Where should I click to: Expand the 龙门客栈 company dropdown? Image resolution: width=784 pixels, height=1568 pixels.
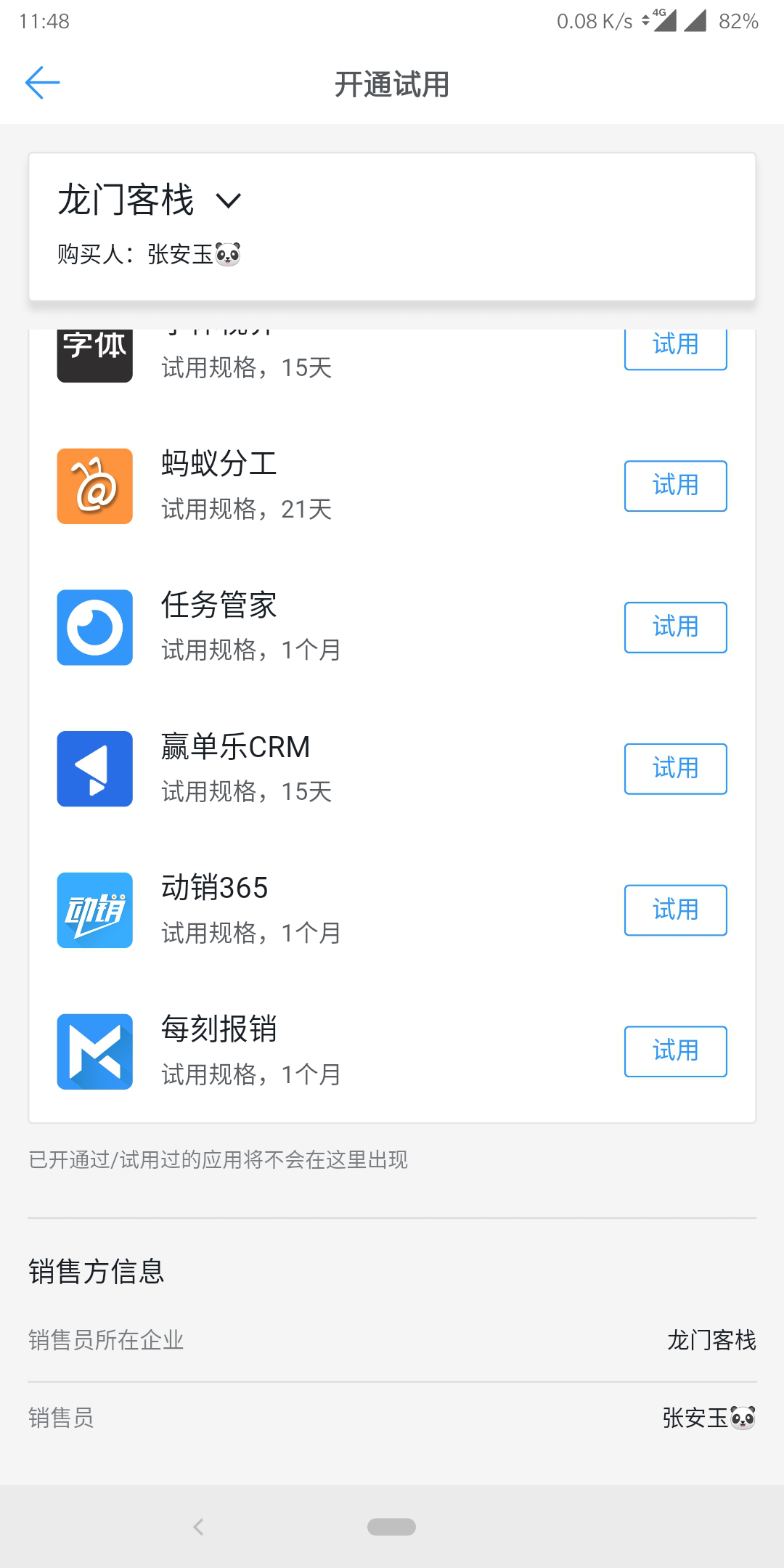[x=228, y=201]
